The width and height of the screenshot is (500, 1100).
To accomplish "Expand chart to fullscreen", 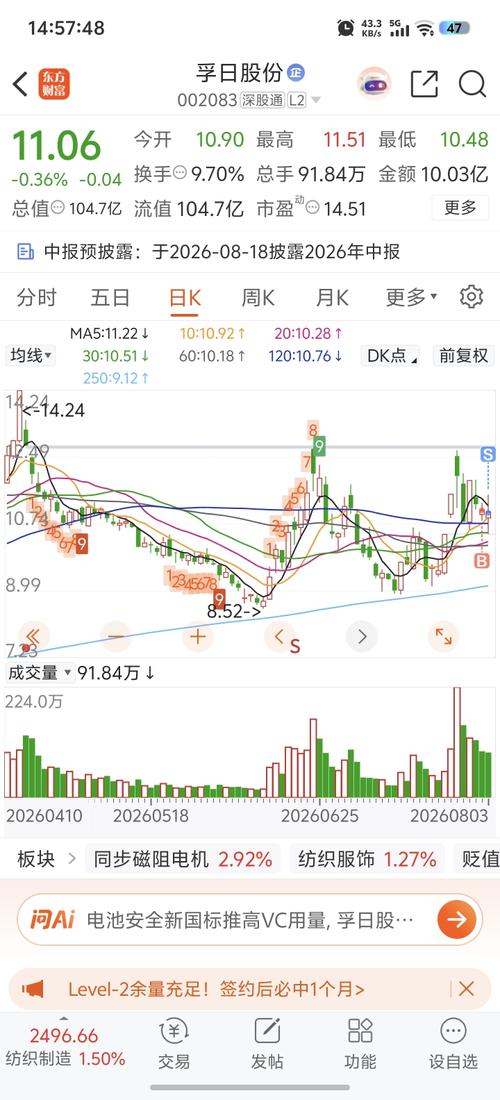I will tap(443, 637).
